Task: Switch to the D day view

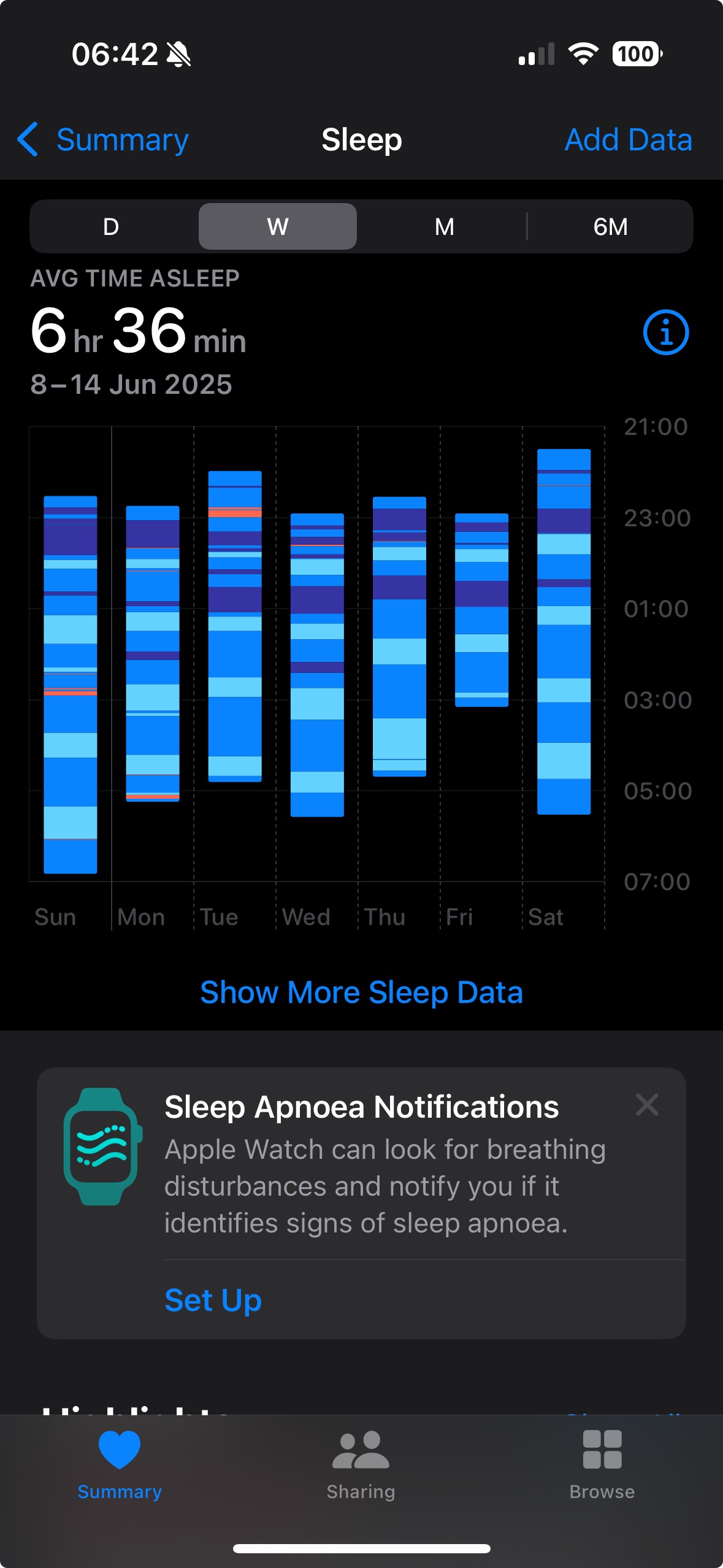Action: [x=111, y=226]
